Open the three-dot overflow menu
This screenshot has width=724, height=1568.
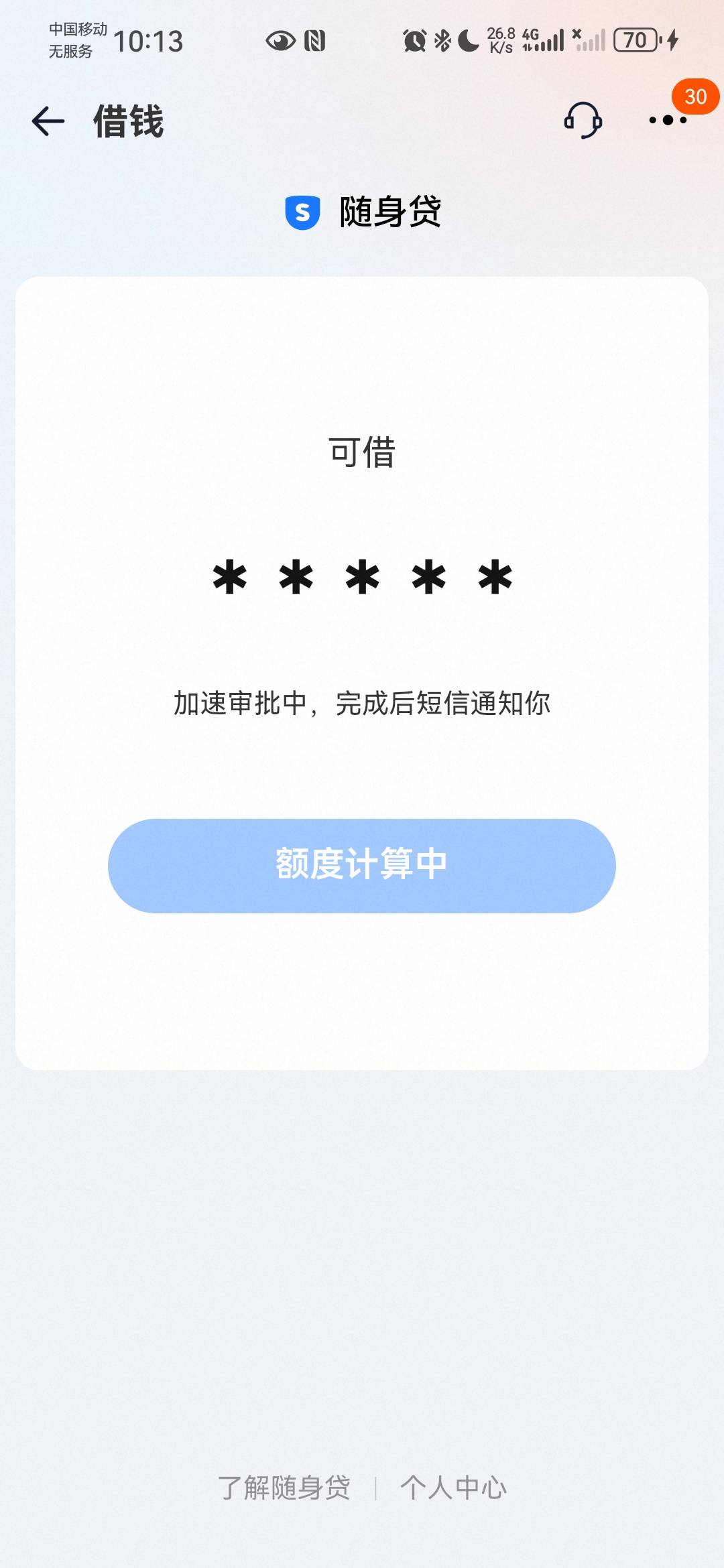(x=668, y=121)
